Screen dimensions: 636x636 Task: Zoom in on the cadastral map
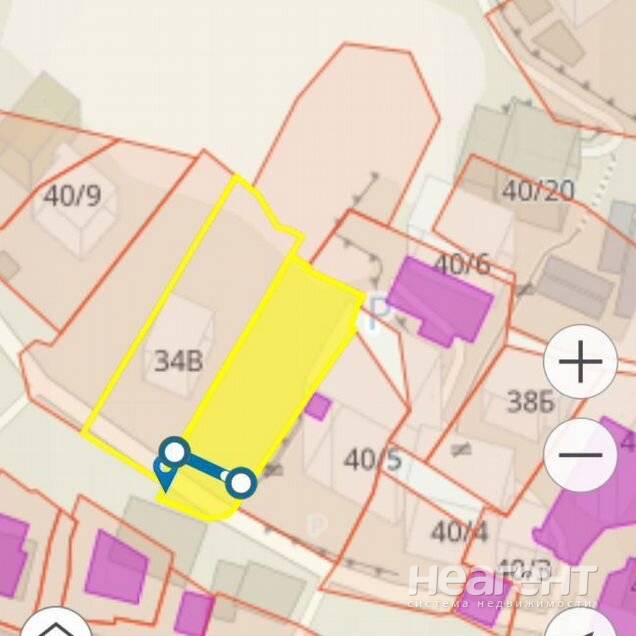580,361
